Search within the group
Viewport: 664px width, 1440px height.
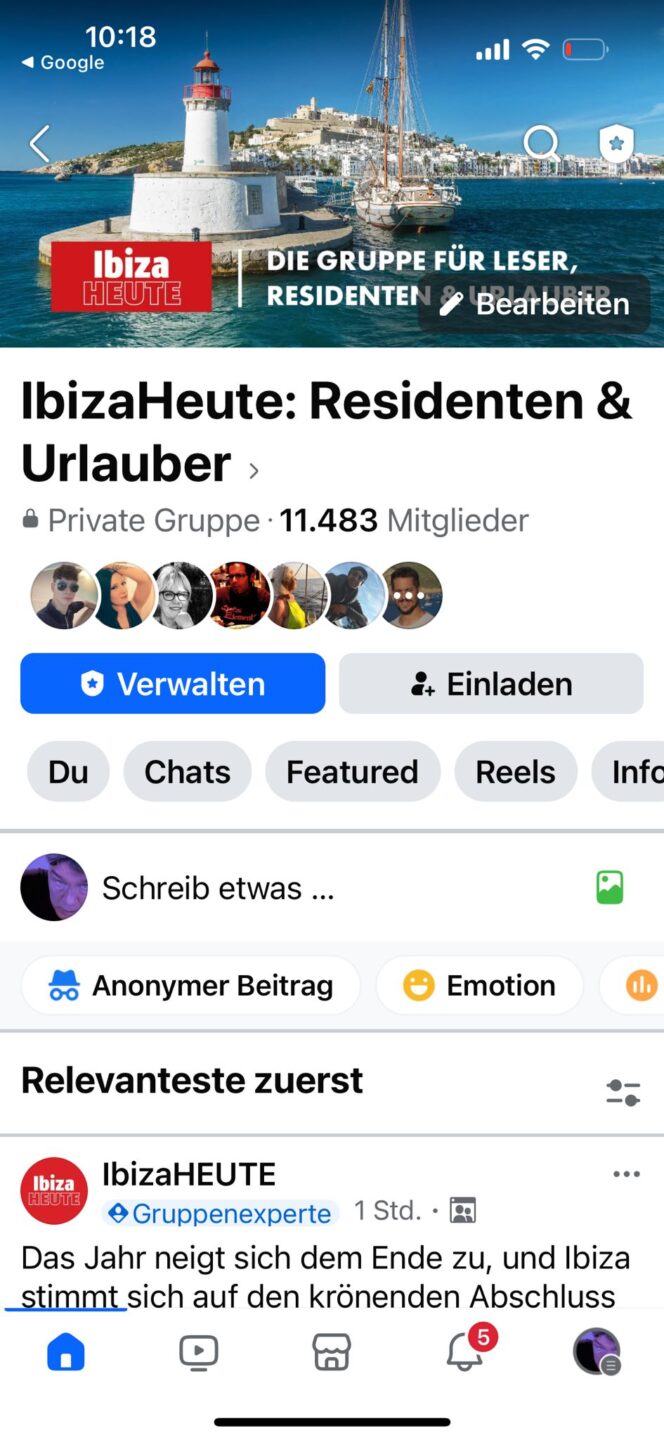point(541,144)
